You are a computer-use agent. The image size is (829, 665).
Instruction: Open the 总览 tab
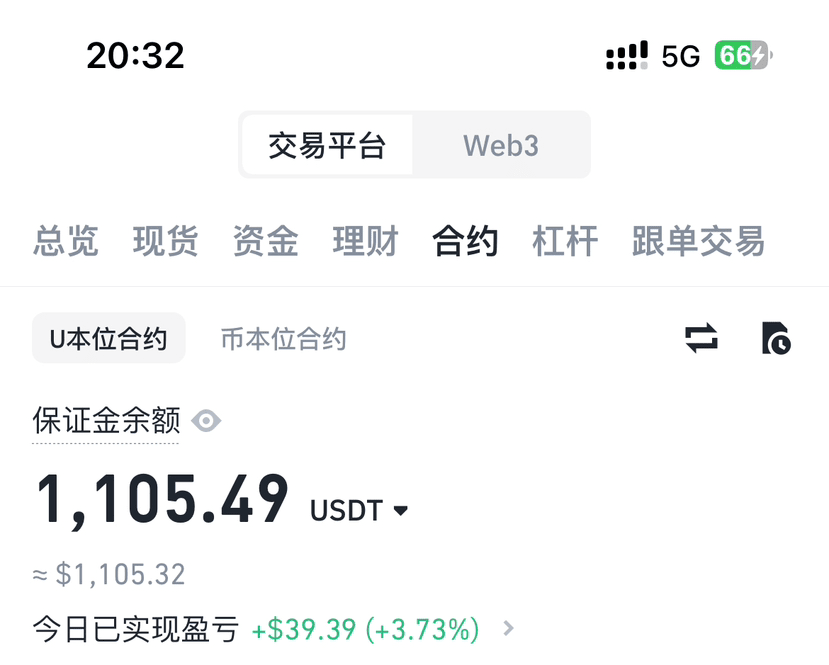[x=66, y=241]
